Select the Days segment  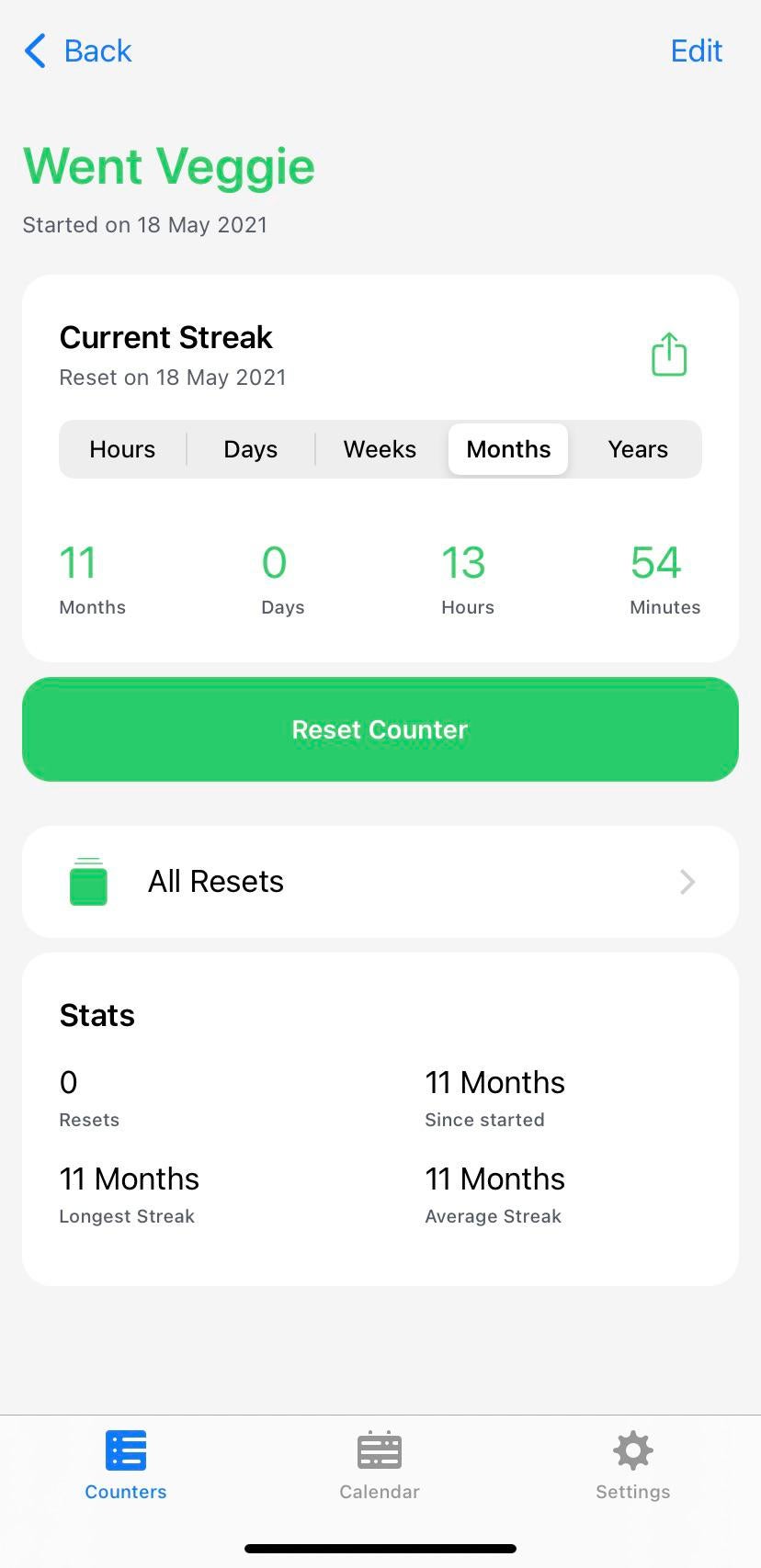point(251,449)
